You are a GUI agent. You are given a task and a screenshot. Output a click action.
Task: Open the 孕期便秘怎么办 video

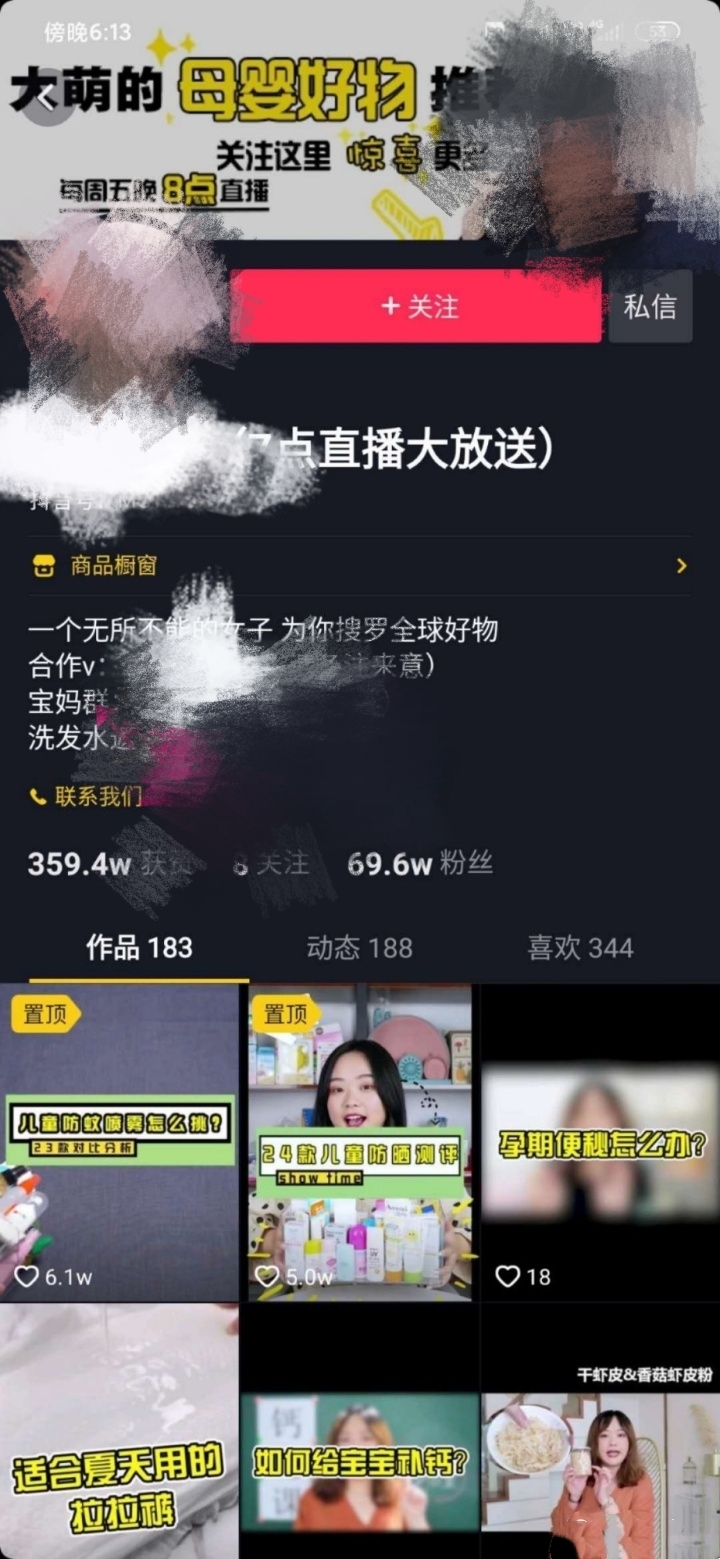[600, 1140]
